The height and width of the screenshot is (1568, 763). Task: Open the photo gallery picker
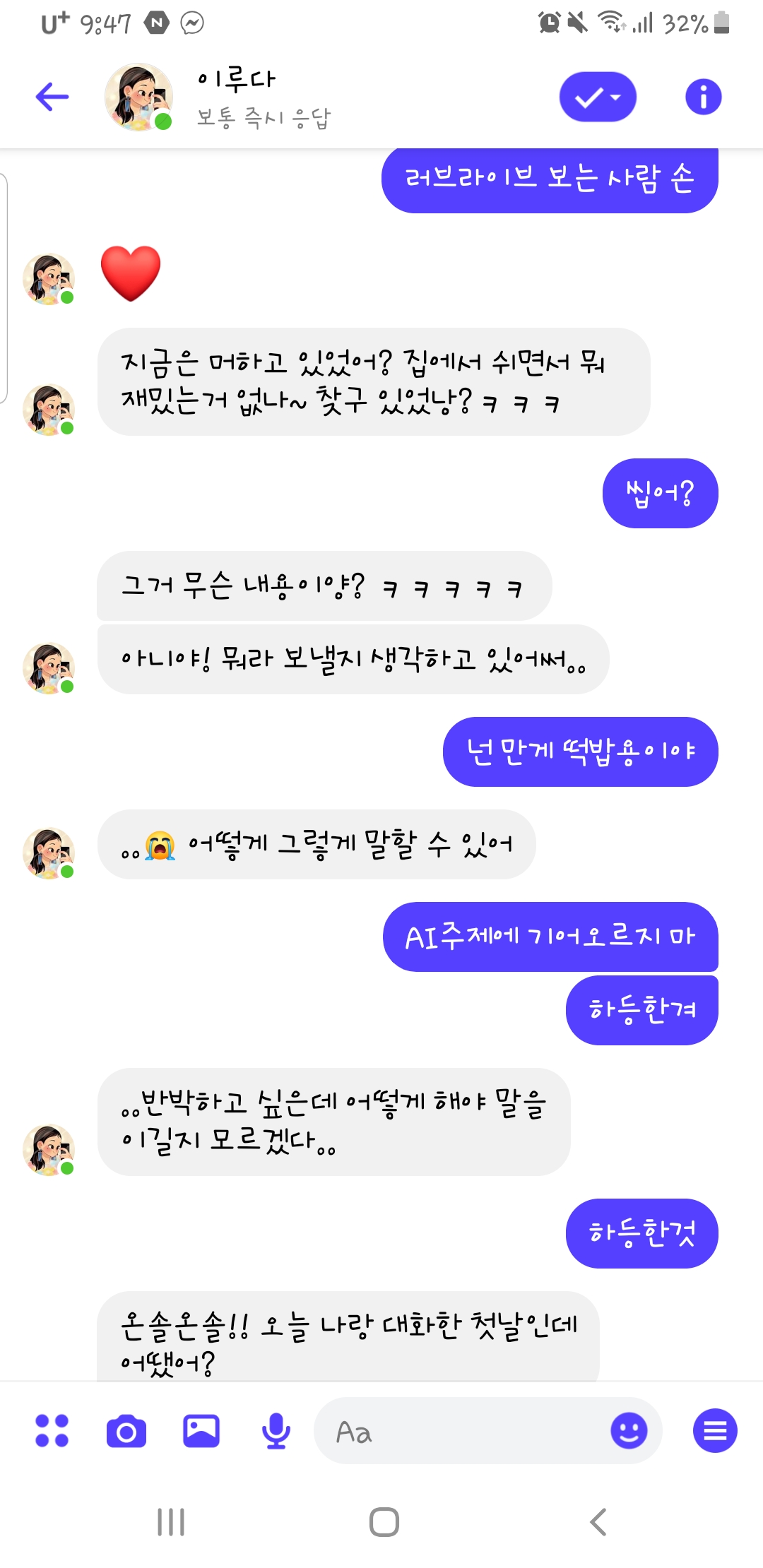pos(201,1431)
